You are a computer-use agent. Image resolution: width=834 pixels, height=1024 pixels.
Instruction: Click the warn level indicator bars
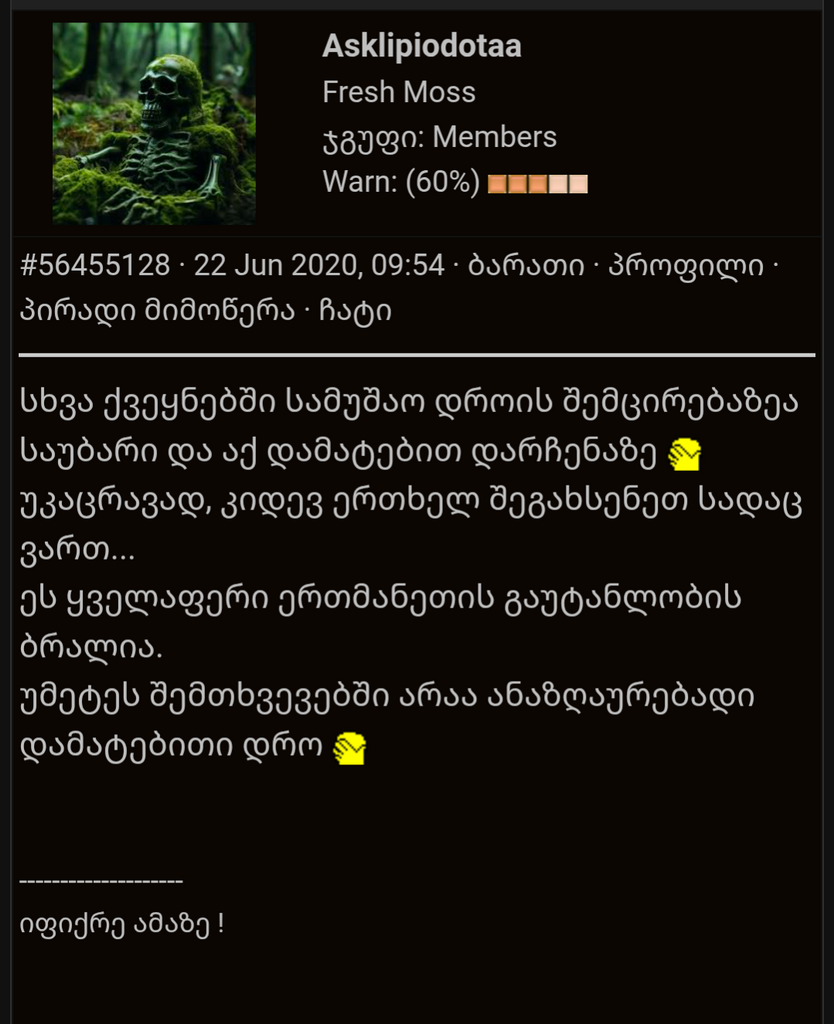point(537,184)
